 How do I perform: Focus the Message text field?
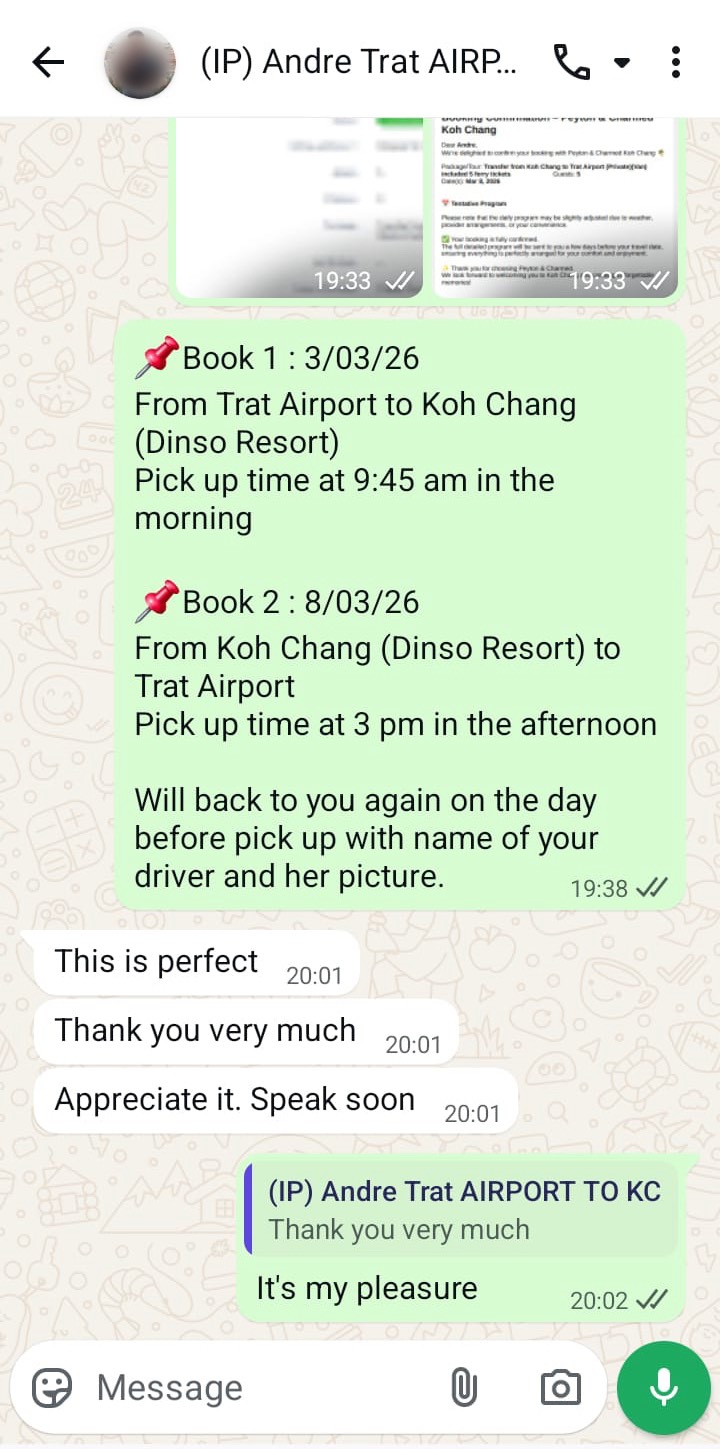260,1387
